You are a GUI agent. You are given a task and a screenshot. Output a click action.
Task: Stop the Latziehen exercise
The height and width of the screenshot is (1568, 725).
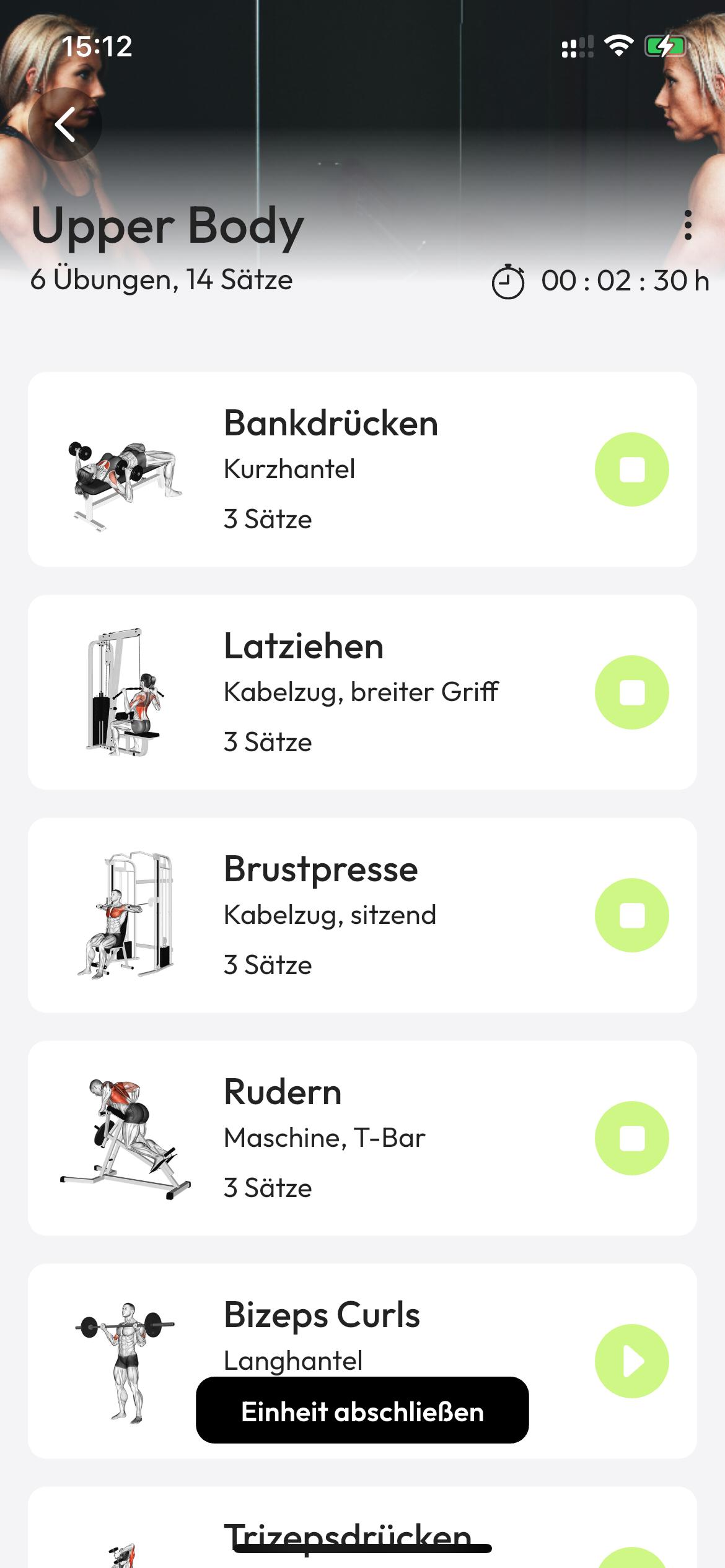click(x=631, y=692)
